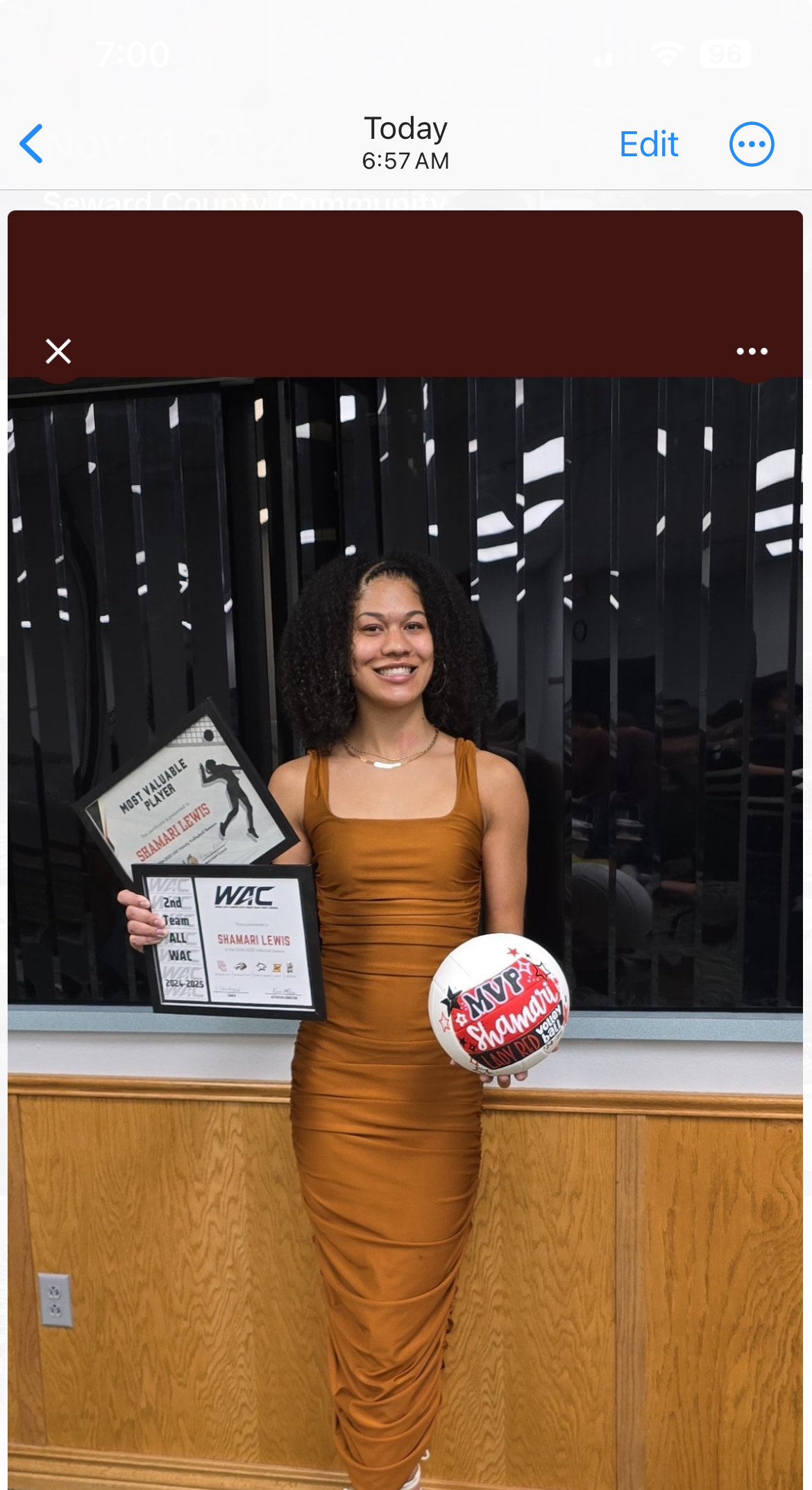Go back to the photo library

32,144
